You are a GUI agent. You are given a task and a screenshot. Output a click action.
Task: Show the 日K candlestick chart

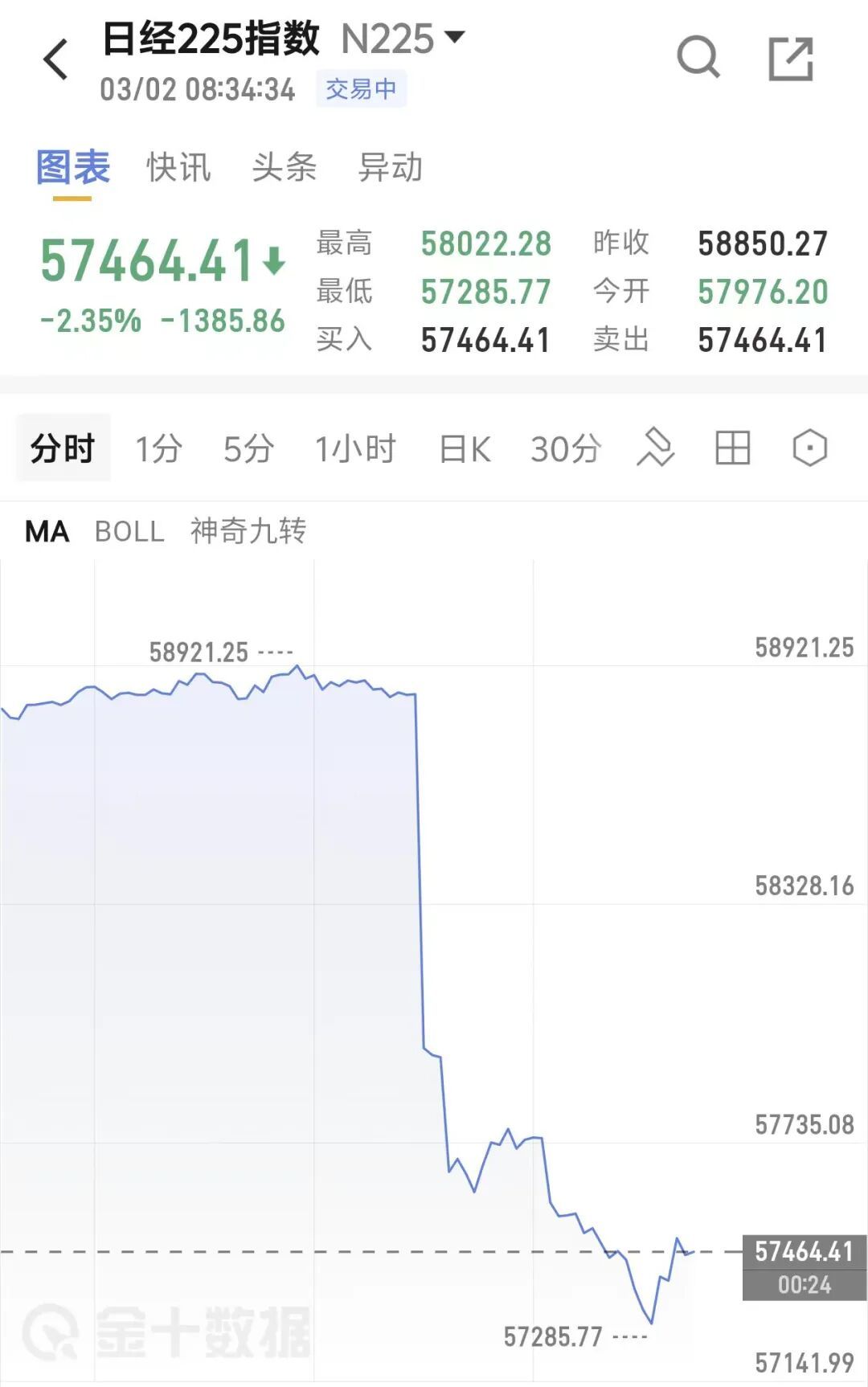[x=465, y=449]
